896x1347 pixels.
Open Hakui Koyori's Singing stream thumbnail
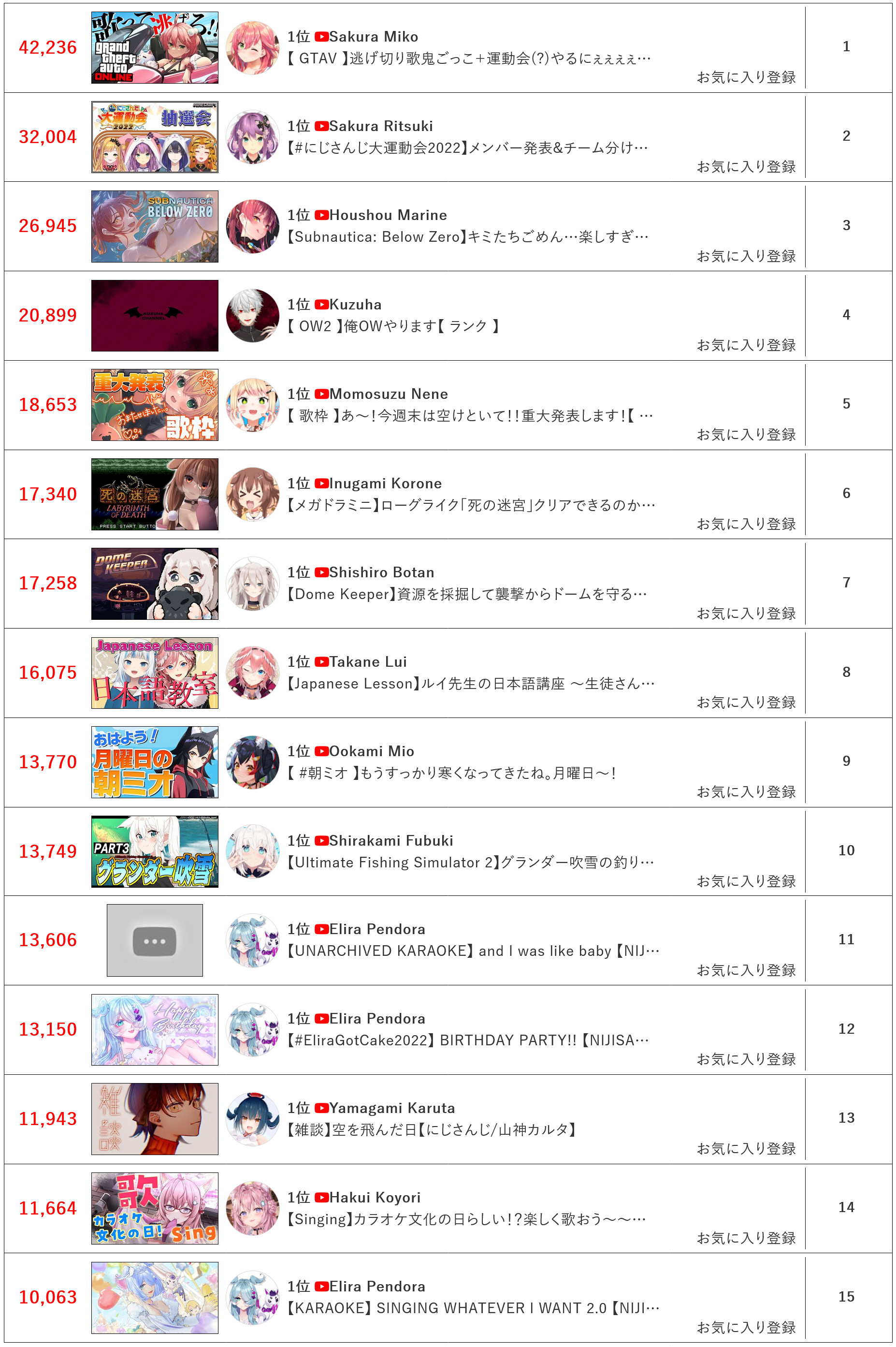click(x=154, y=1208)
